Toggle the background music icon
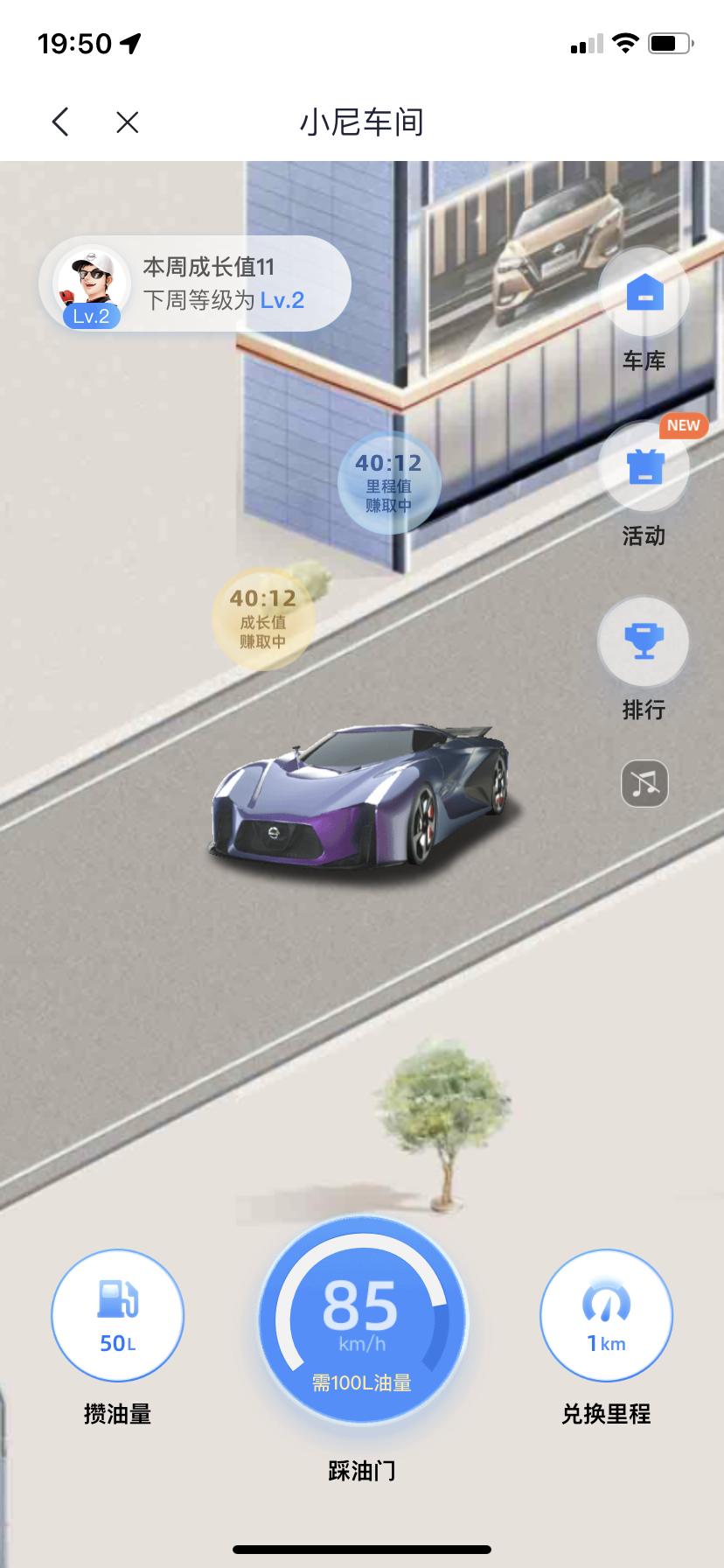724x1568 pixels. click(x=644, y=783)
